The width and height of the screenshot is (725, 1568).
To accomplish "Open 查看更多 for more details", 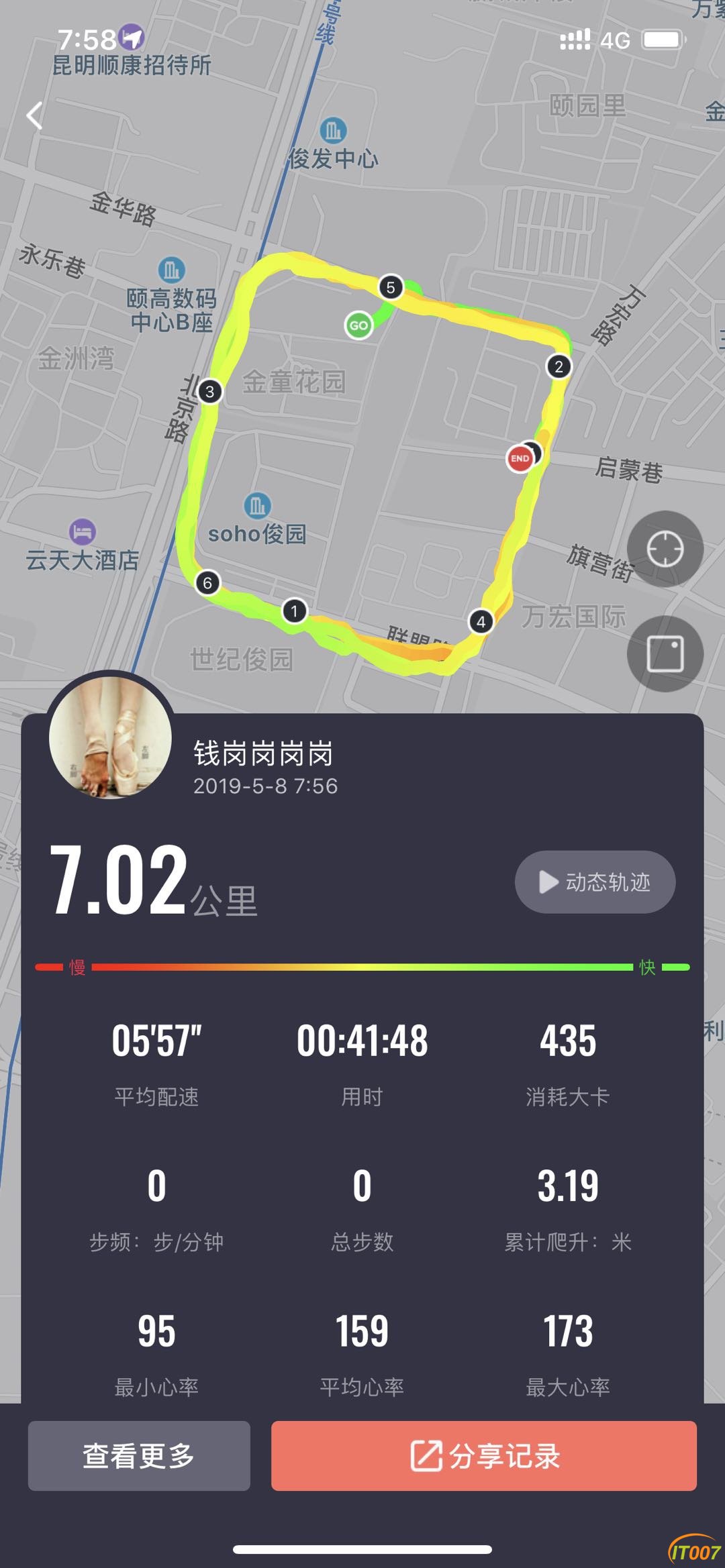I will pos(139,1455).
